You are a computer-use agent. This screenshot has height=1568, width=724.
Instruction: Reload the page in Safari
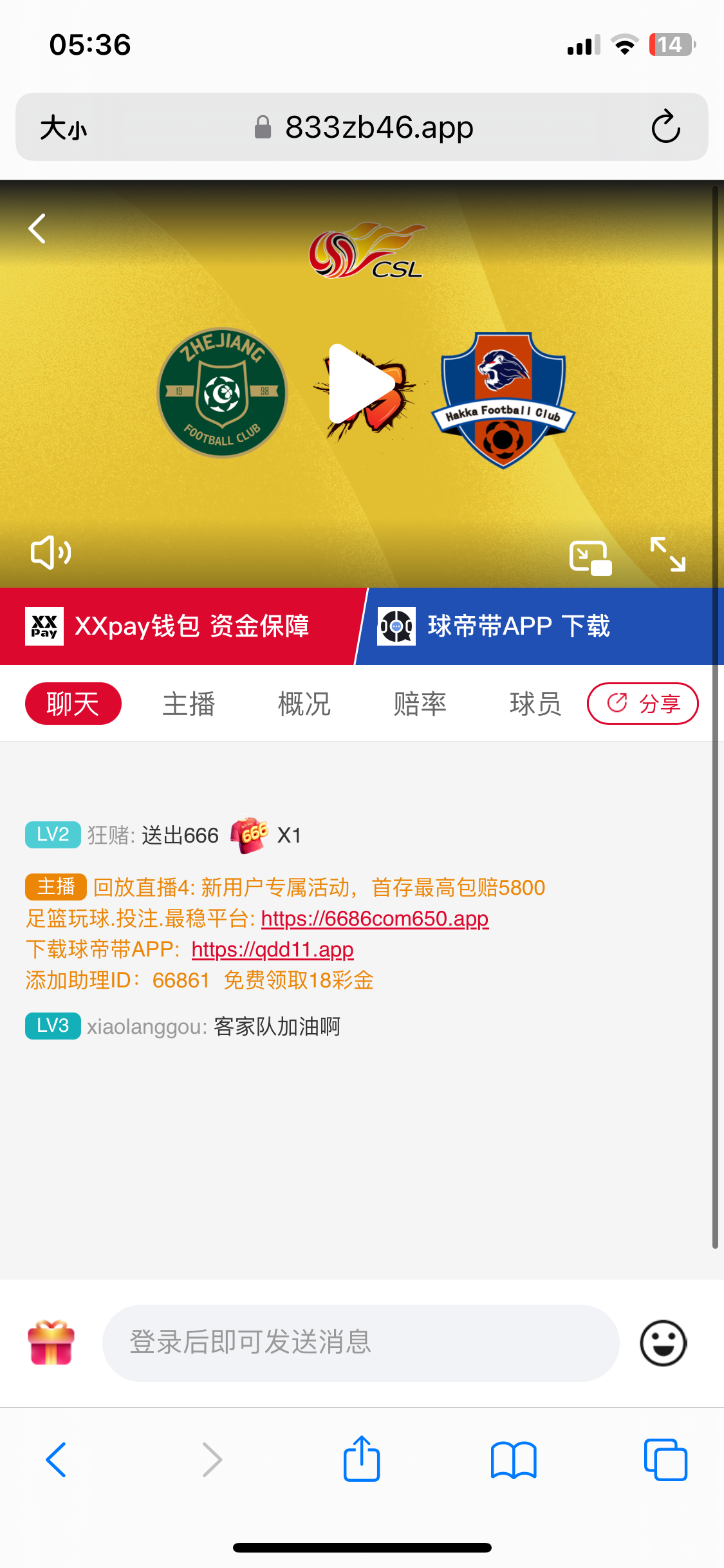[x=665, y=127]
